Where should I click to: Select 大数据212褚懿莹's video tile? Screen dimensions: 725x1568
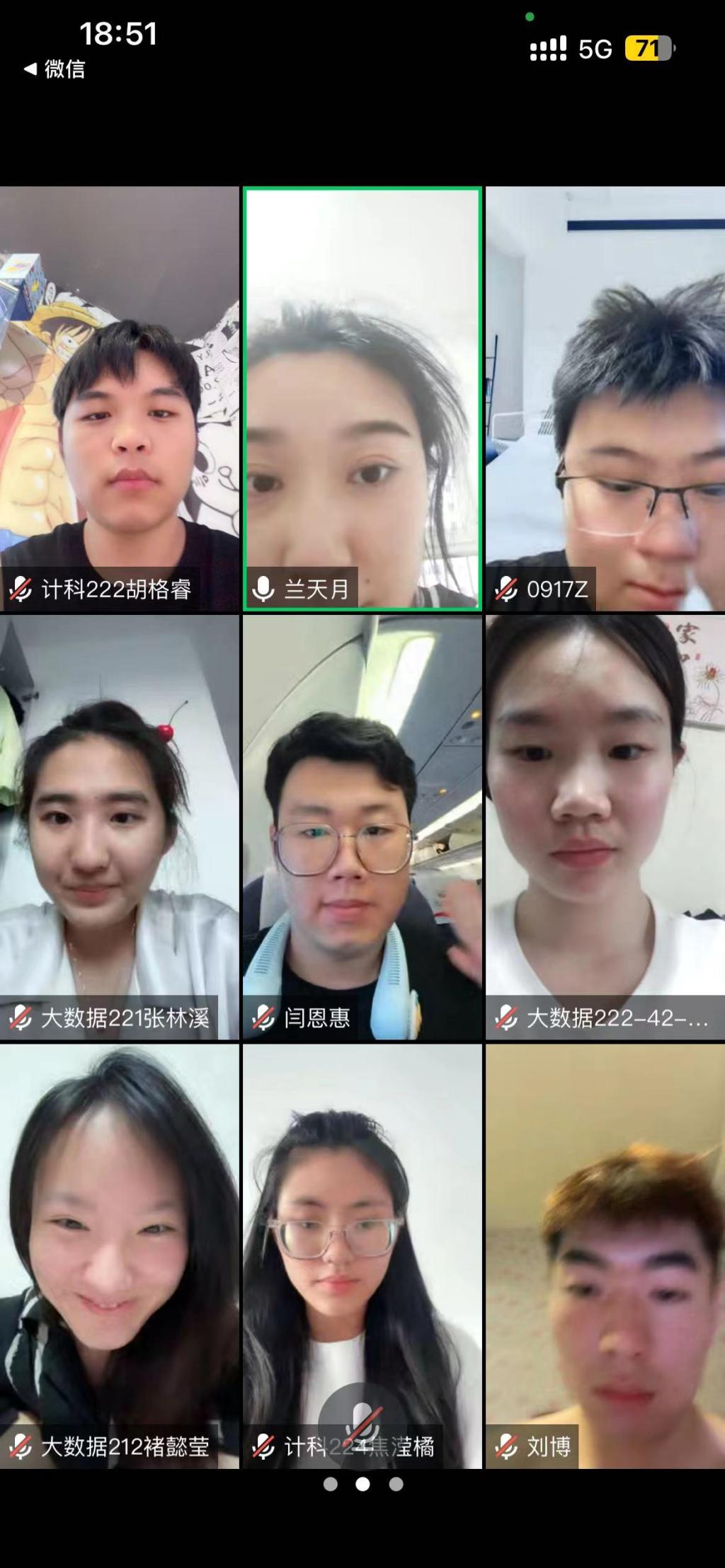(119, 1256)
